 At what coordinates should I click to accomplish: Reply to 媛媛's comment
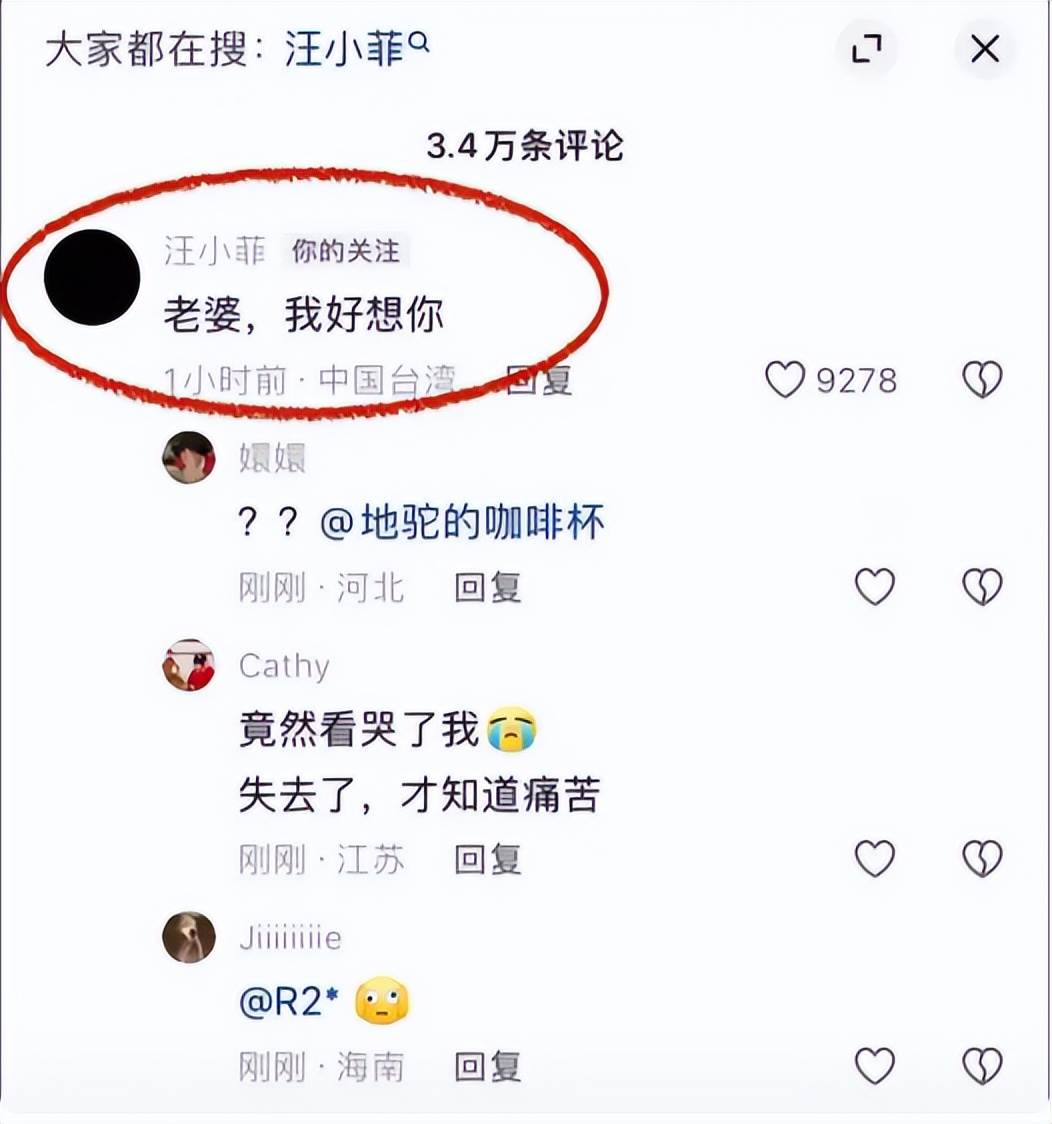click(x=487, y=588)
